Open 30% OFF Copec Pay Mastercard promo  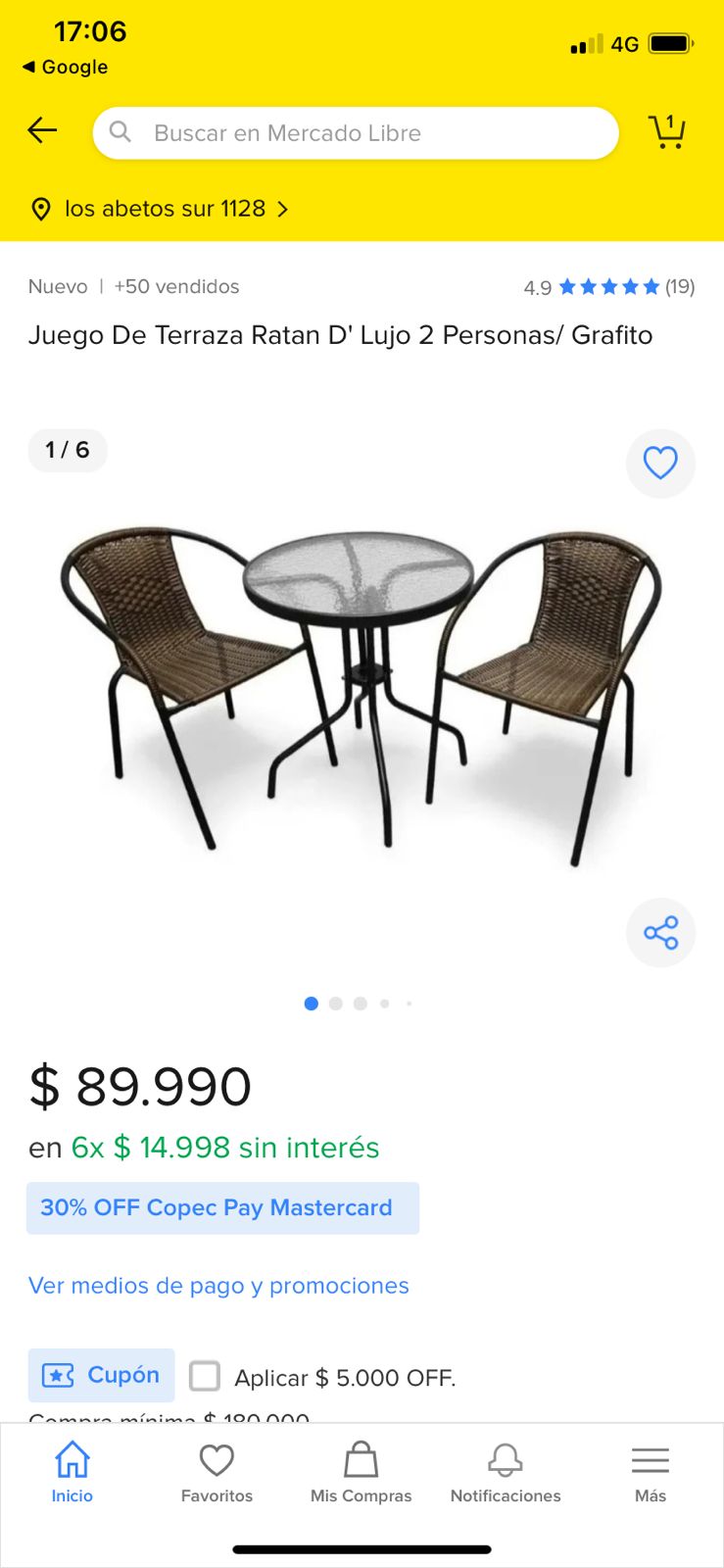[222, 1207]
